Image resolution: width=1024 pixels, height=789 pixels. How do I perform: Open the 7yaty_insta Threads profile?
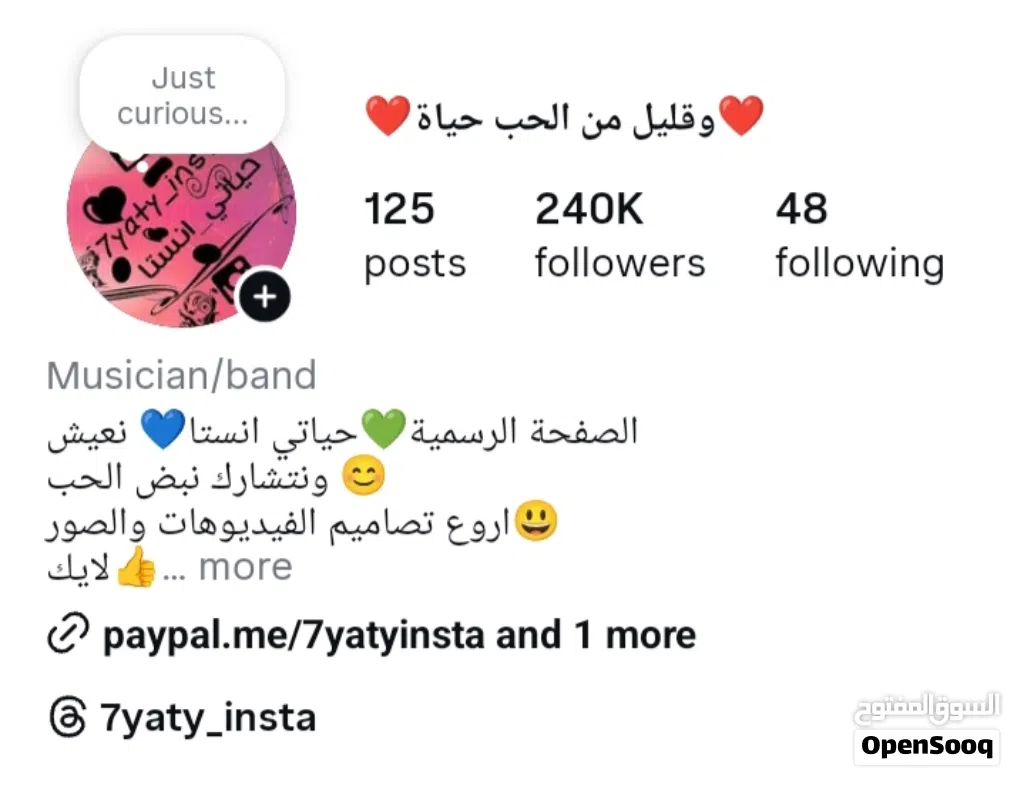(x=207, y=717)
